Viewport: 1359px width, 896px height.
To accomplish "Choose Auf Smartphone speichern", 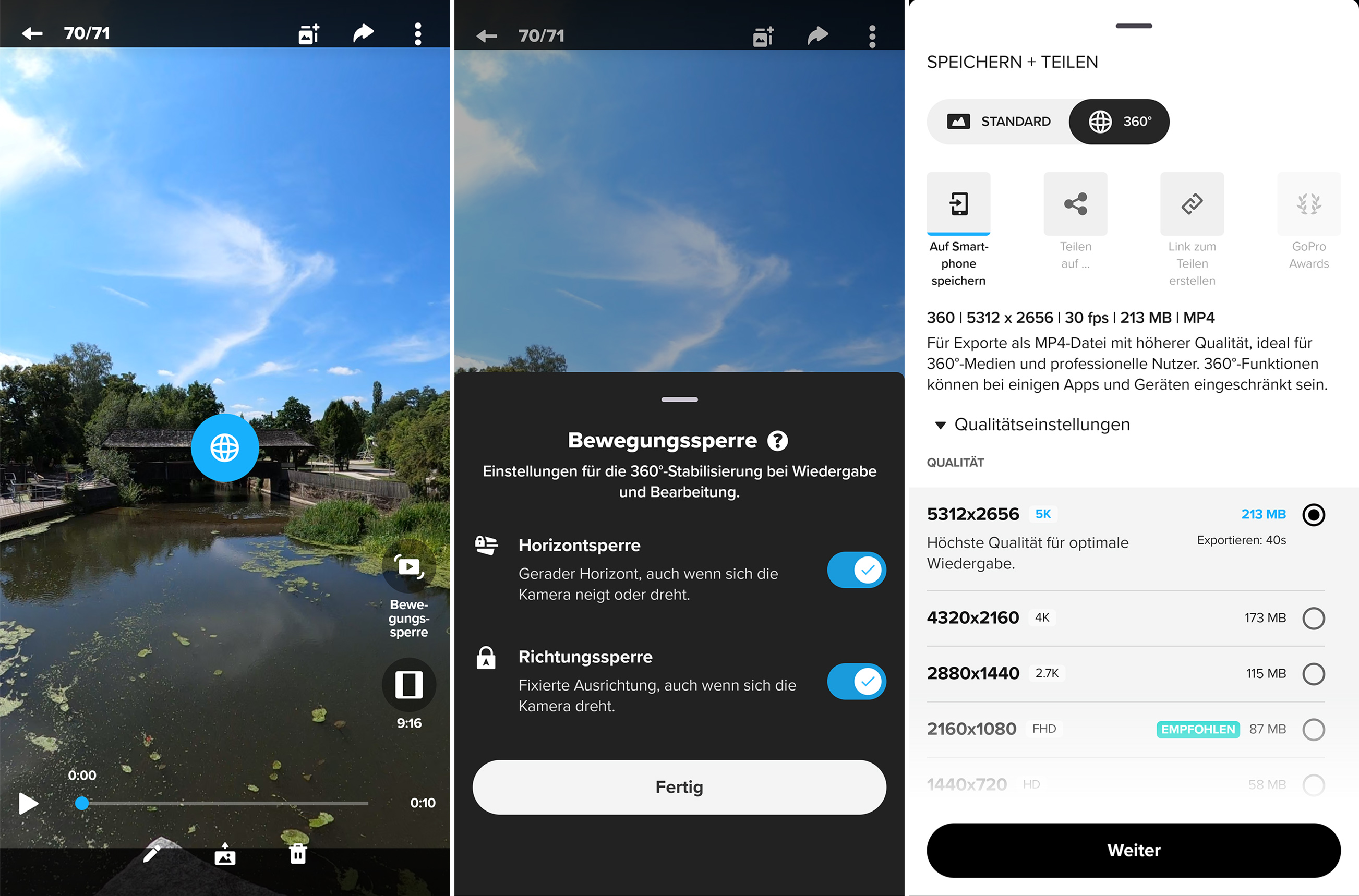I will pyautogui.click(x=958, y=204).
